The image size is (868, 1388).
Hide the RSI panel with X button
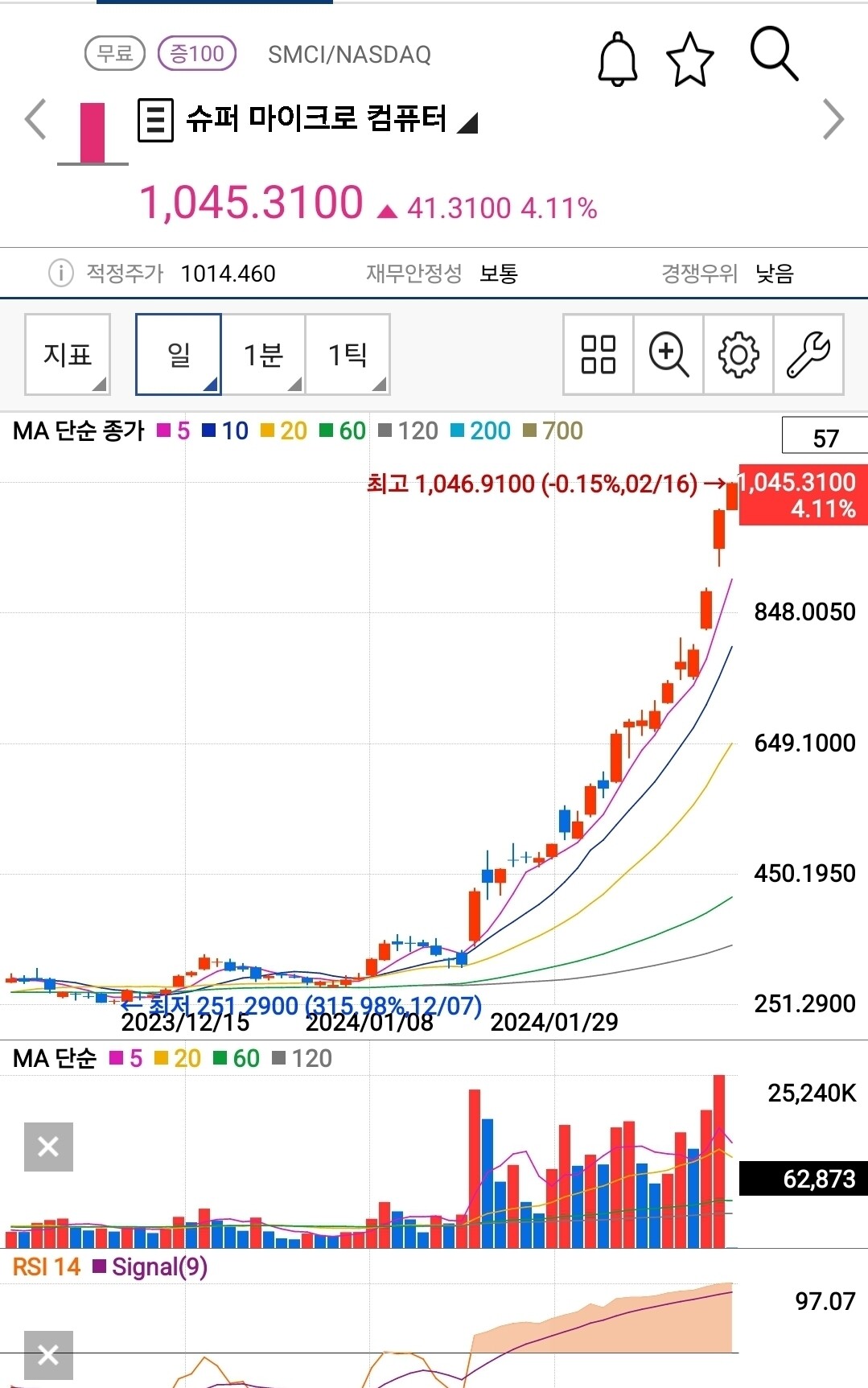pos(48,1355)
